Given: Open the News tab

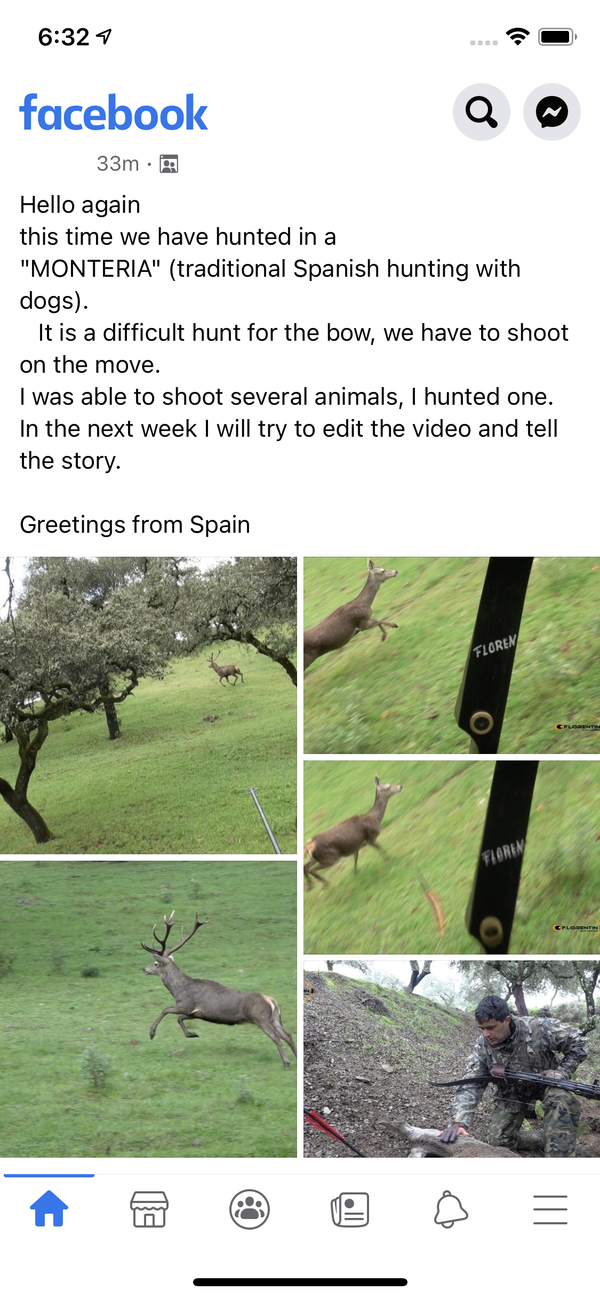Looking at the screenshot, I should click(x=350, y=1210).
